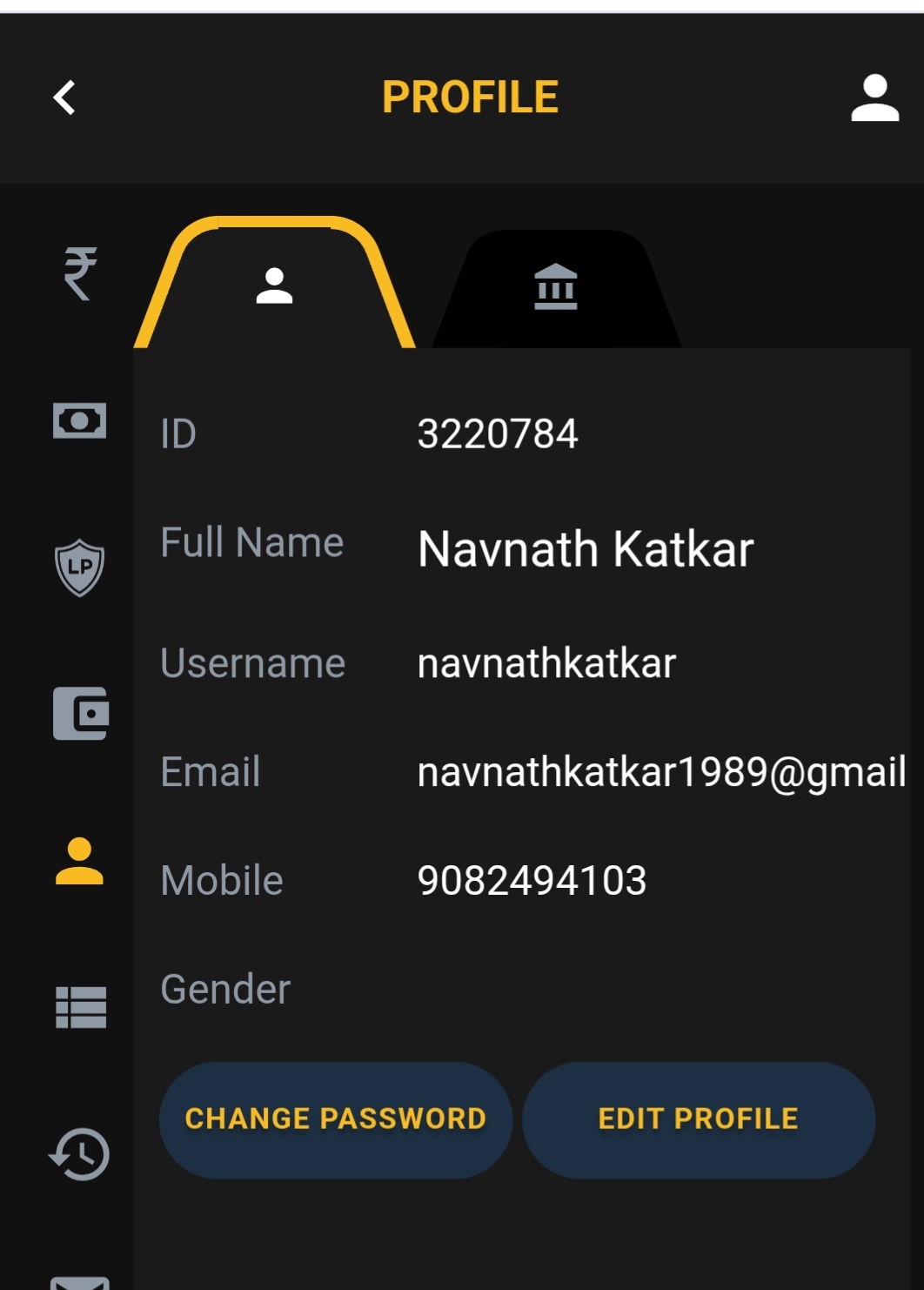Open history from the sidebar
Screen dimensions: 924x1290
(80, 1154)
